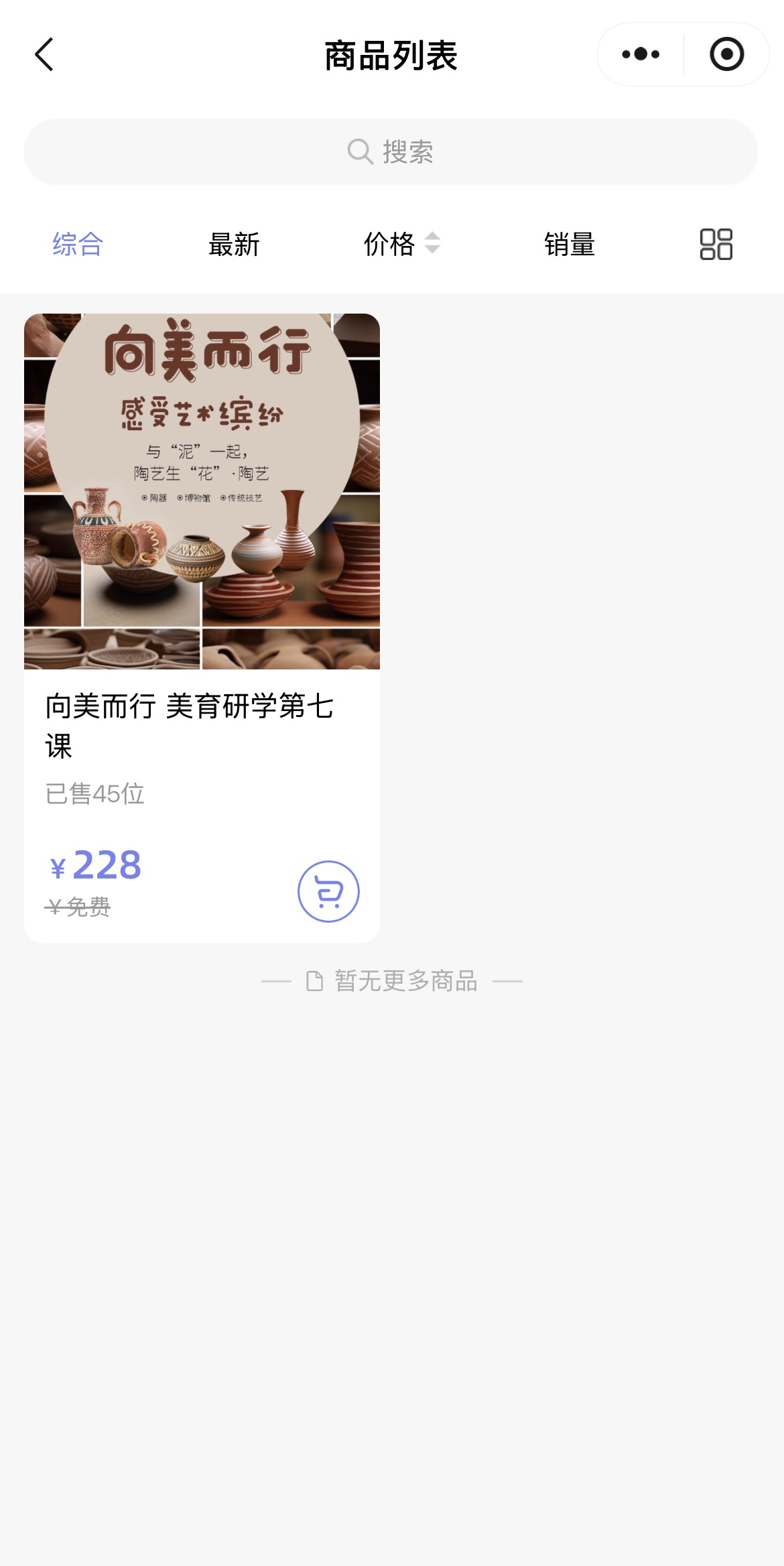Screen dimensions: 784x1566
Task: Close the mini program via the circle icon
Action: tap(727, 54)
